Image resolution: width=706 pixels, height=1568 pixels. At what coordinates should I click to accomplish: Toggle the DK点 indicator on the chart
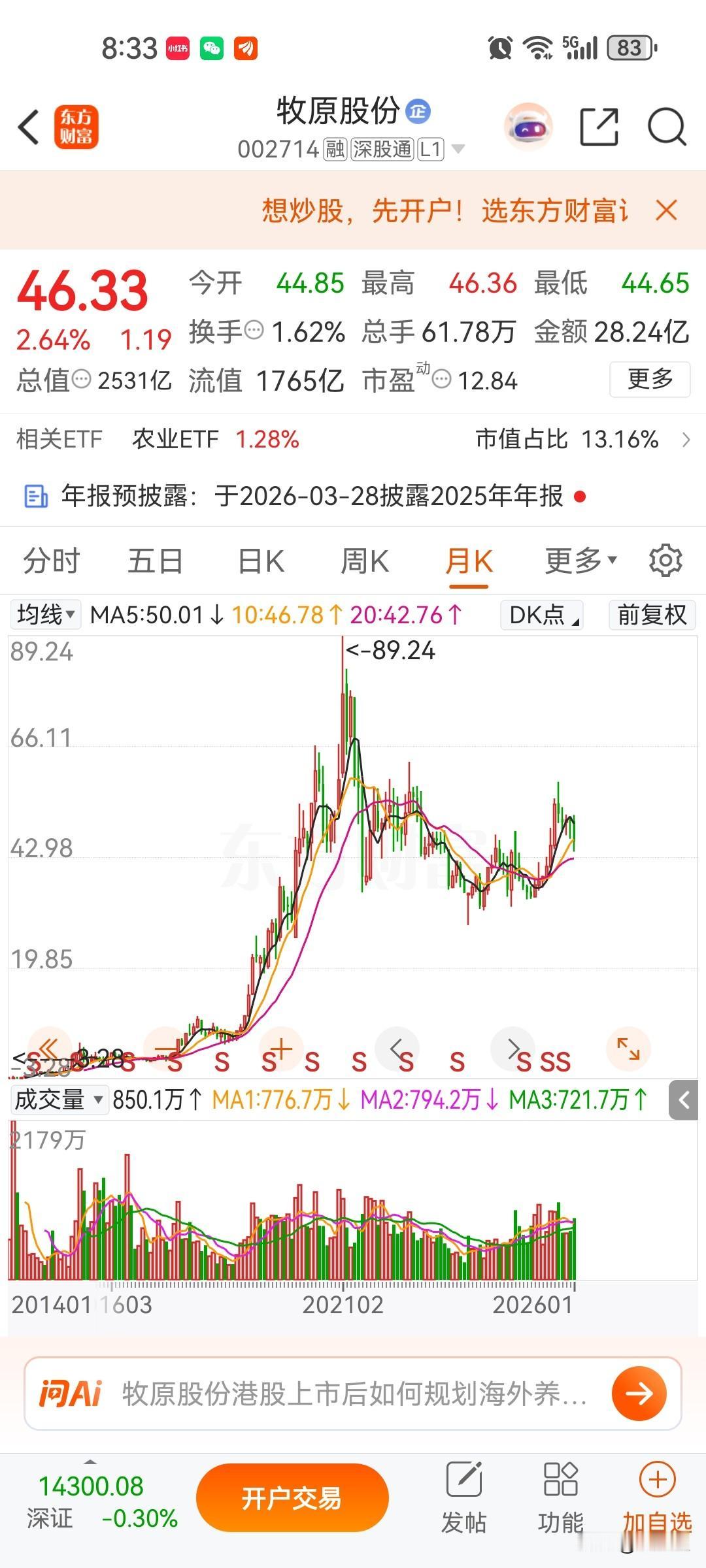(541, 615)
